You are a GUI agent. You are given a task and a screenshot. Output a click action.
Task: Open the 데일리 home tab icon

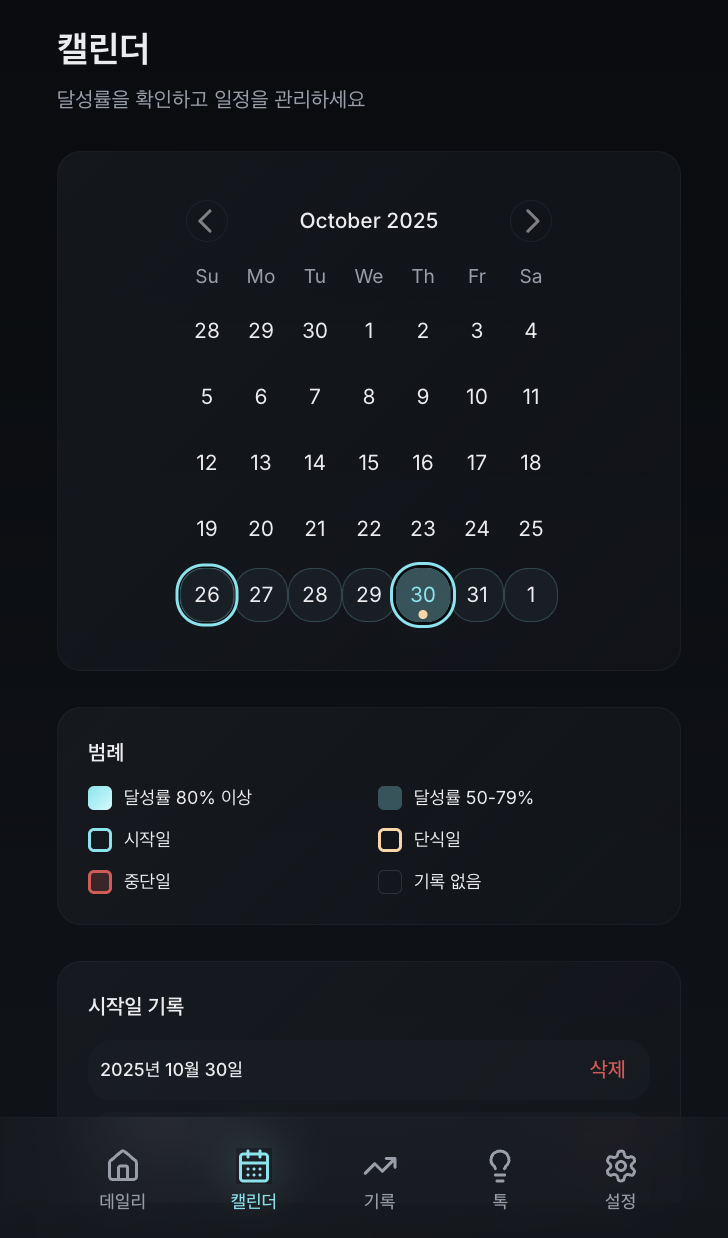coord(122,1165)
